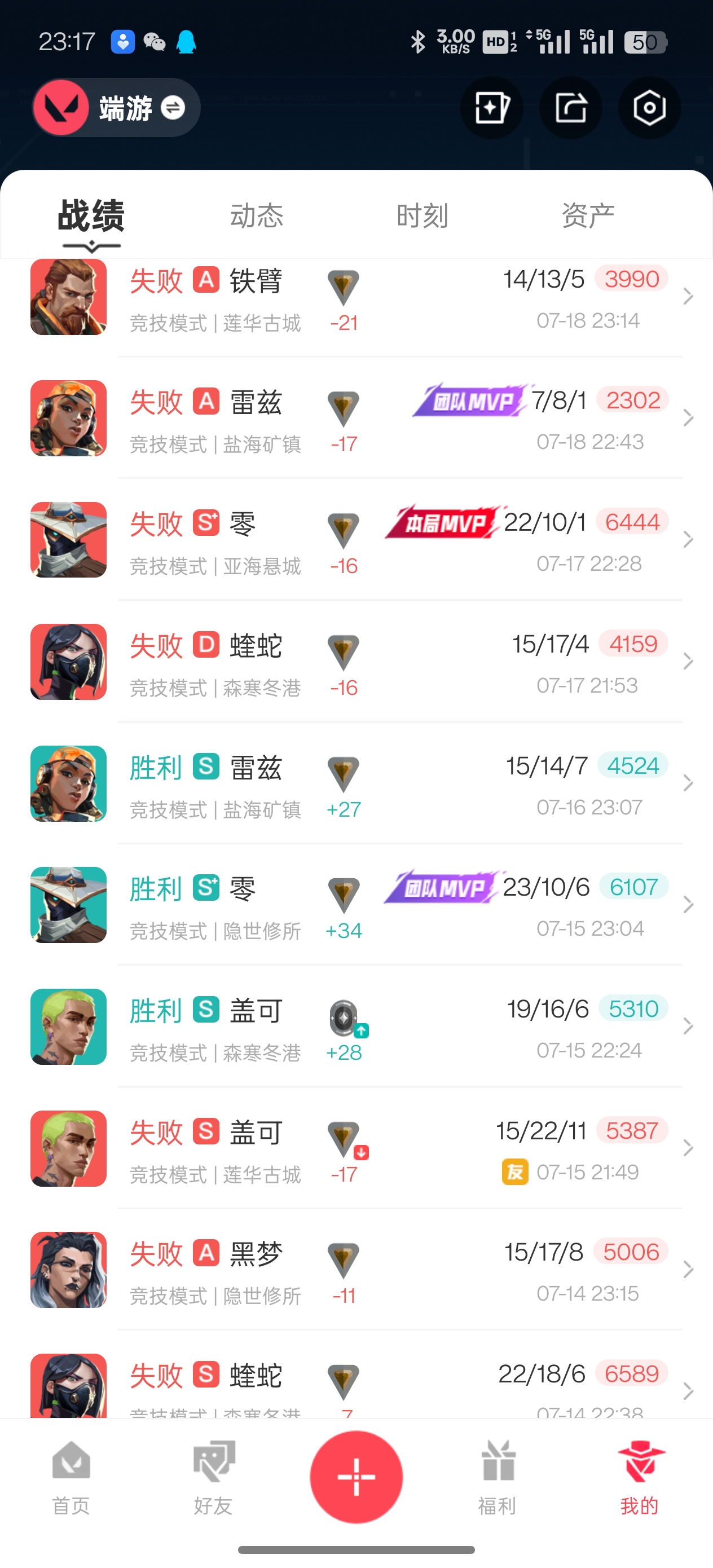Image resolution: width=713 pixels, height=1568 pixels.
Task: Switch to the 时刻 tab
Action: [x=422, y=215]
